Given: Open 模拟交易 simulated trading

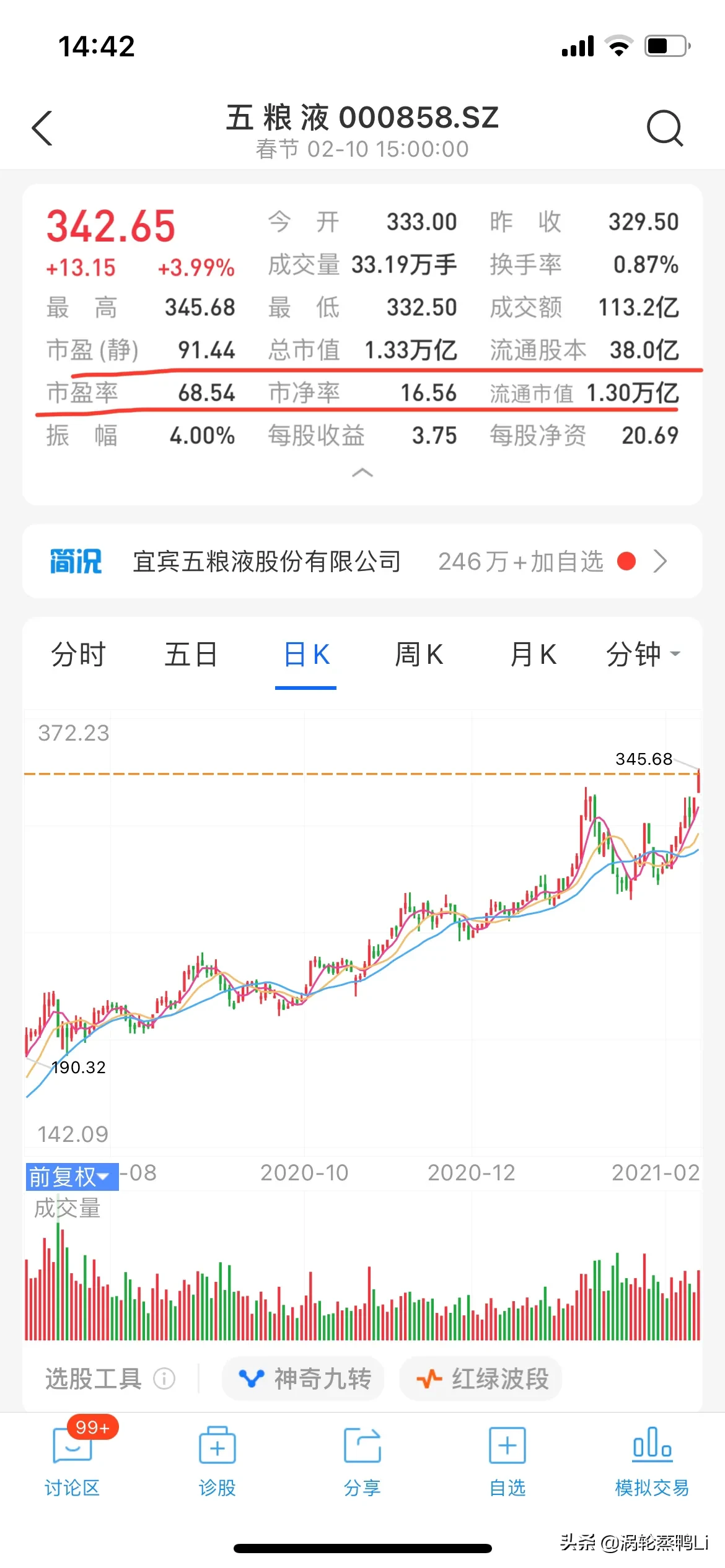Looking at the screenshot, I should coord(652,1461).
